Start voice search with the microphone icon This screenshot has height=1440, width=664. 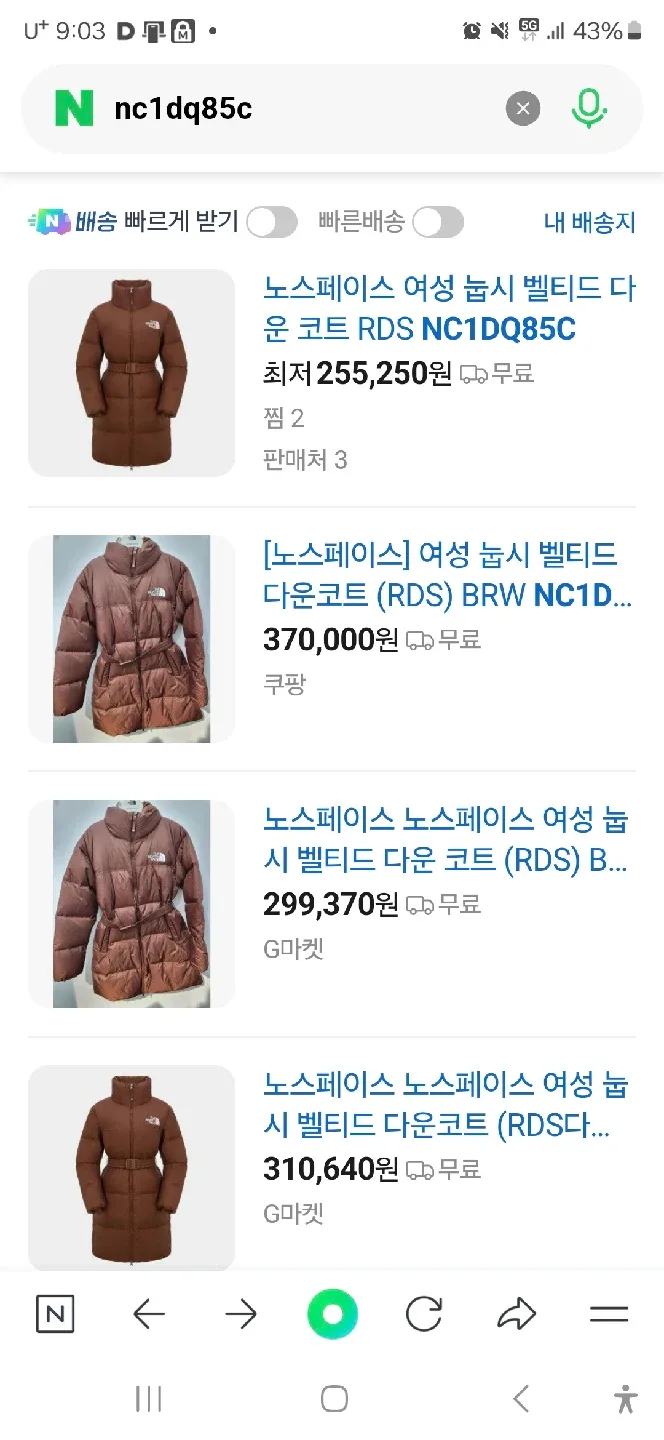(589, 108)
